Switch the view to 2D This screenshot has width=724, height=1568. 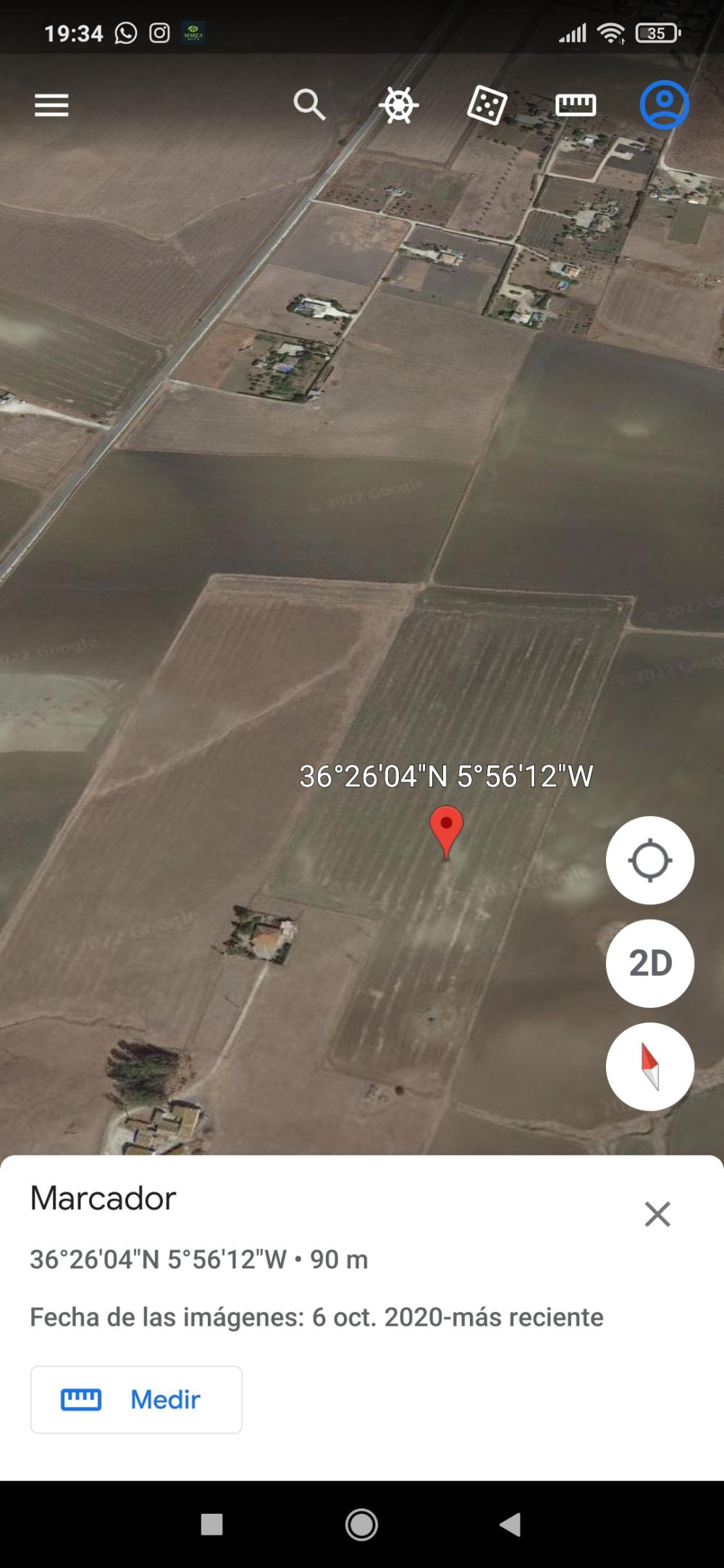click(x=649, y=963)
